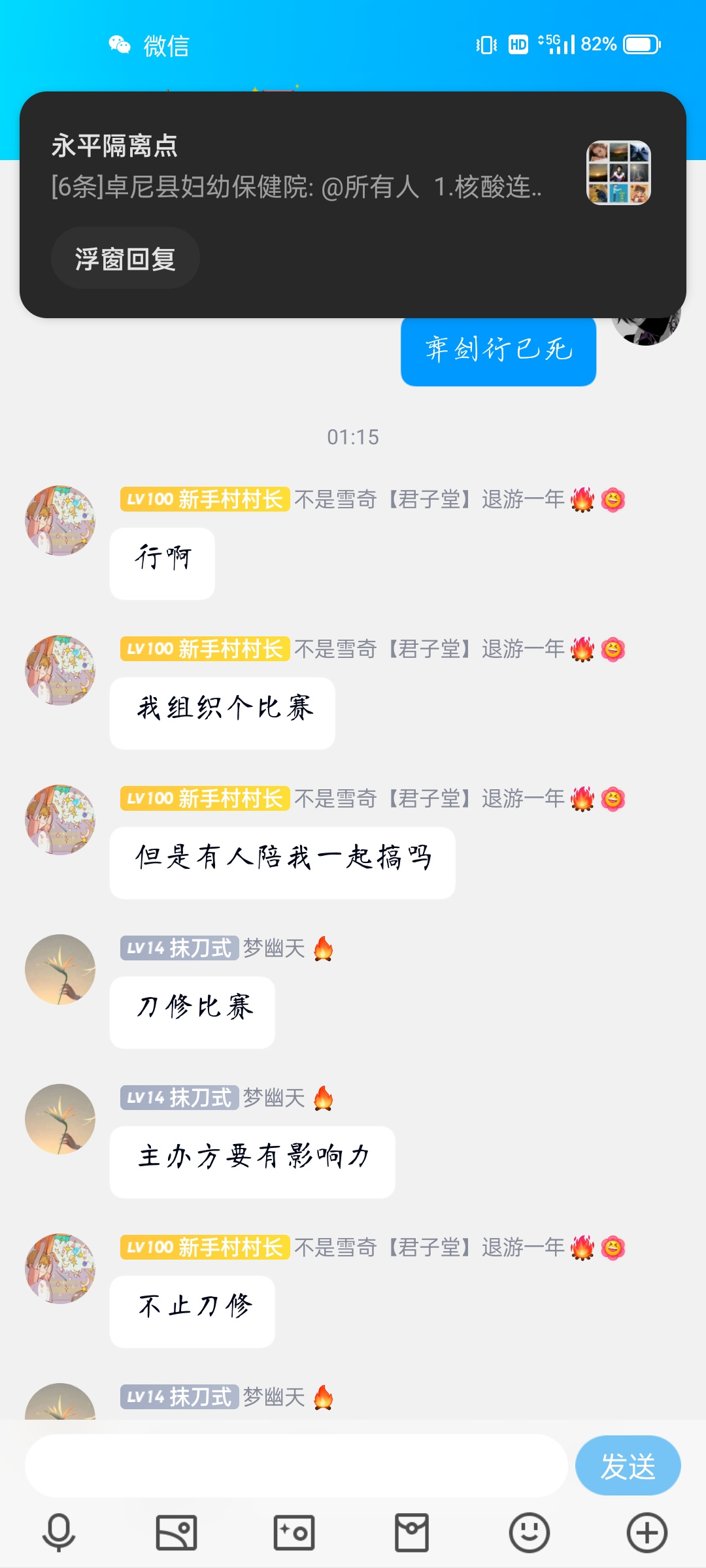Tap the 浮窗回复 button in the notification
706x1568 pixels.
pos(125,258)
